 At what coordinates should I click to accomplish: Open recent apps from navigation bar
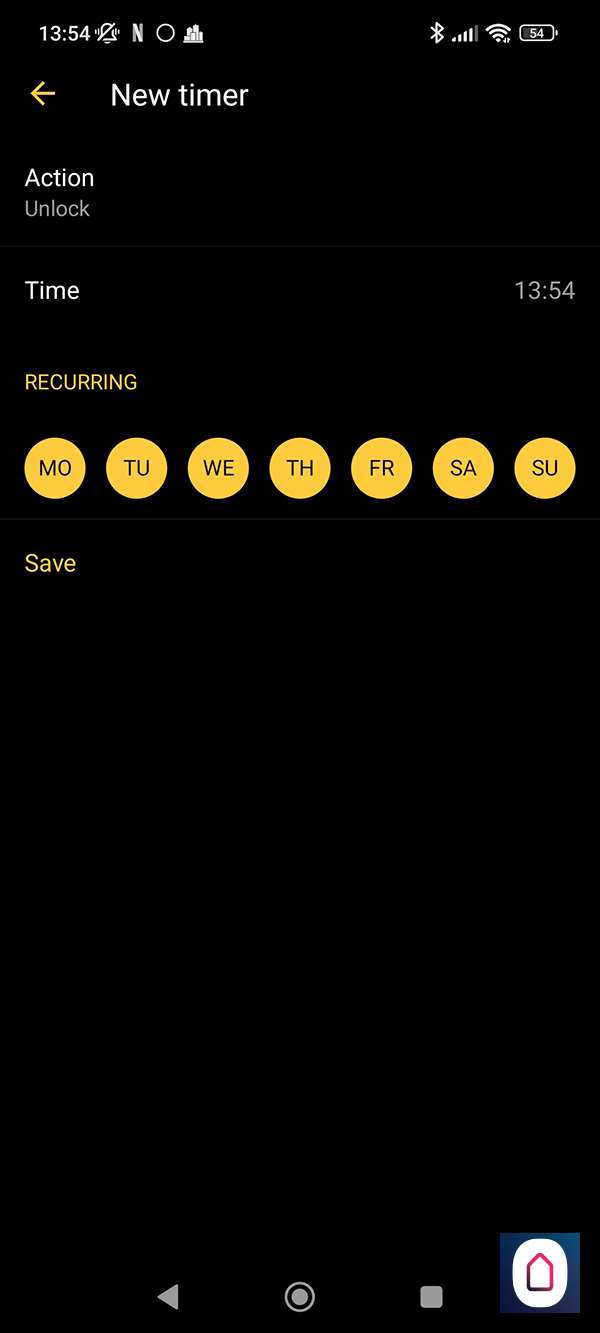pos(431,1297)
